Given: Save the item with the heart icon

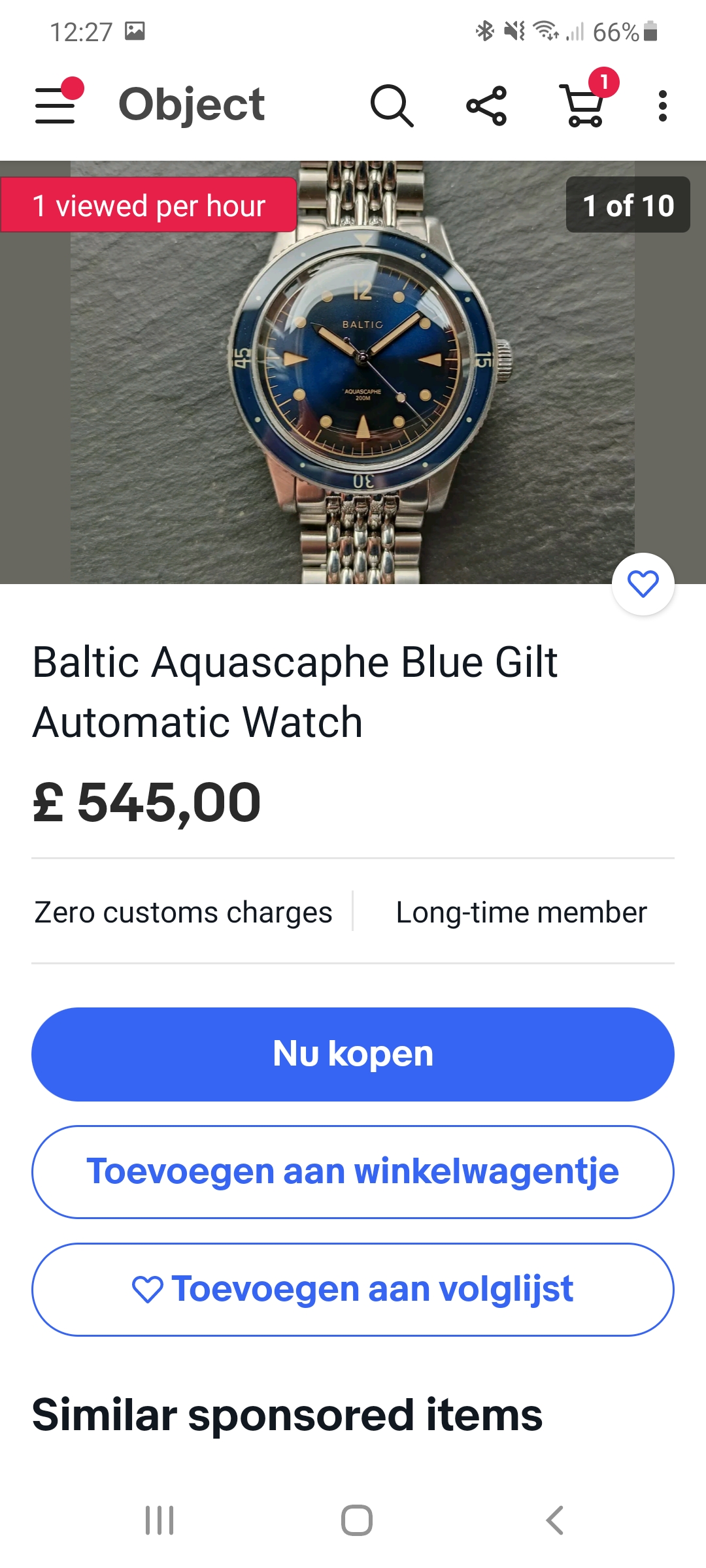Looking at the screenshot, I should 643,583.
